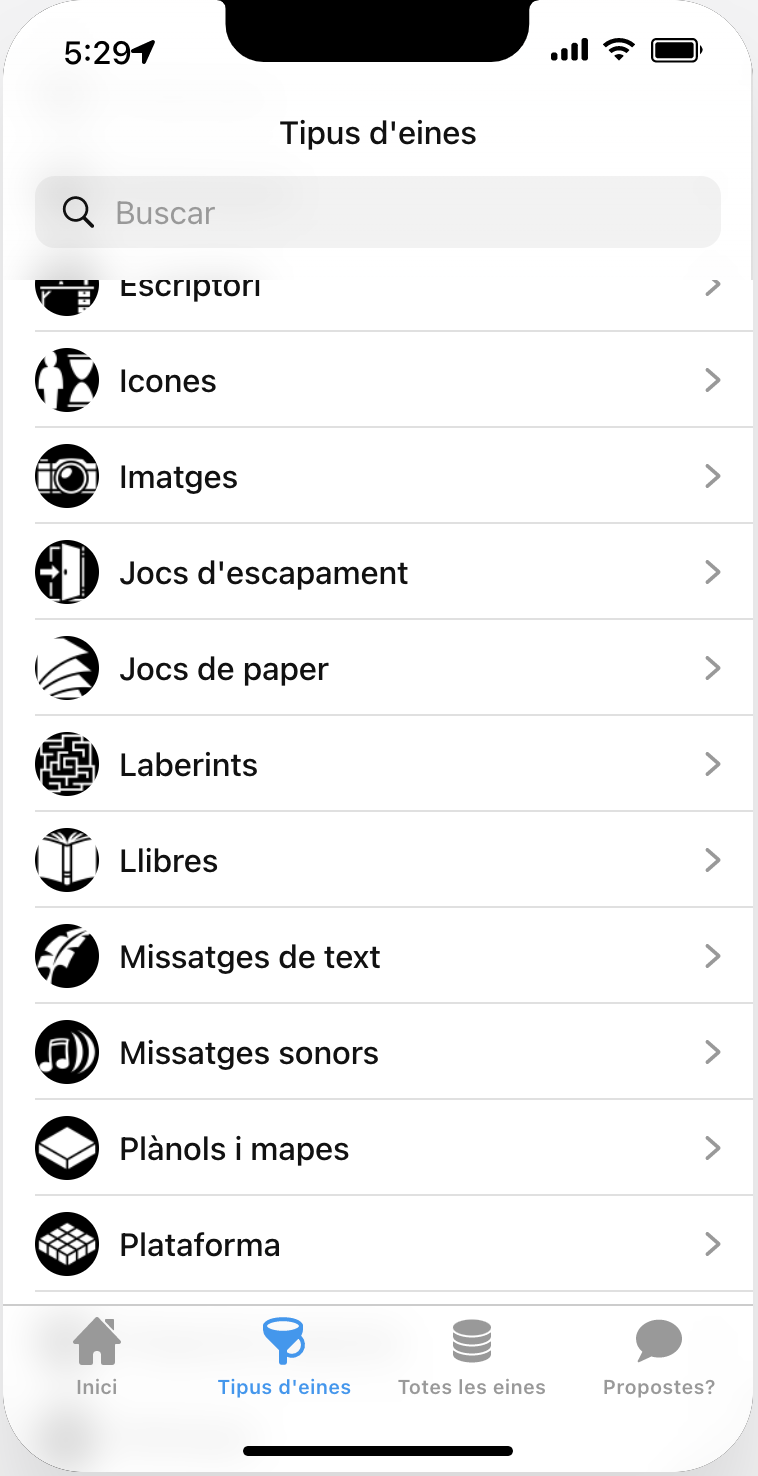Switch to the Inici tab
Viewport: 758px width, 1476px height.
click(x=97, y=1357)
